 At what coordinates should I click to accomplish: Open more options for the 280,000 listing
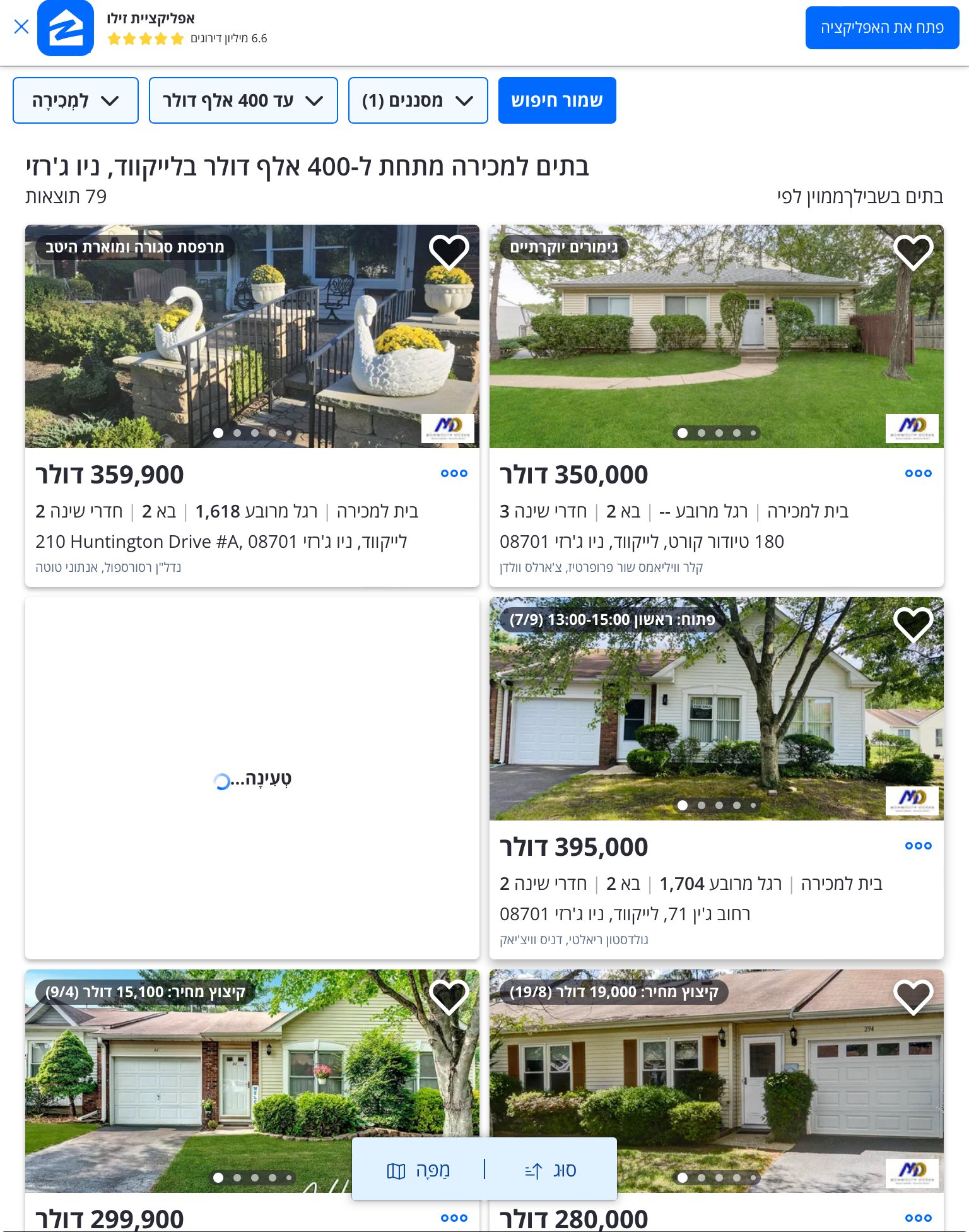[x=918, y=1218]
